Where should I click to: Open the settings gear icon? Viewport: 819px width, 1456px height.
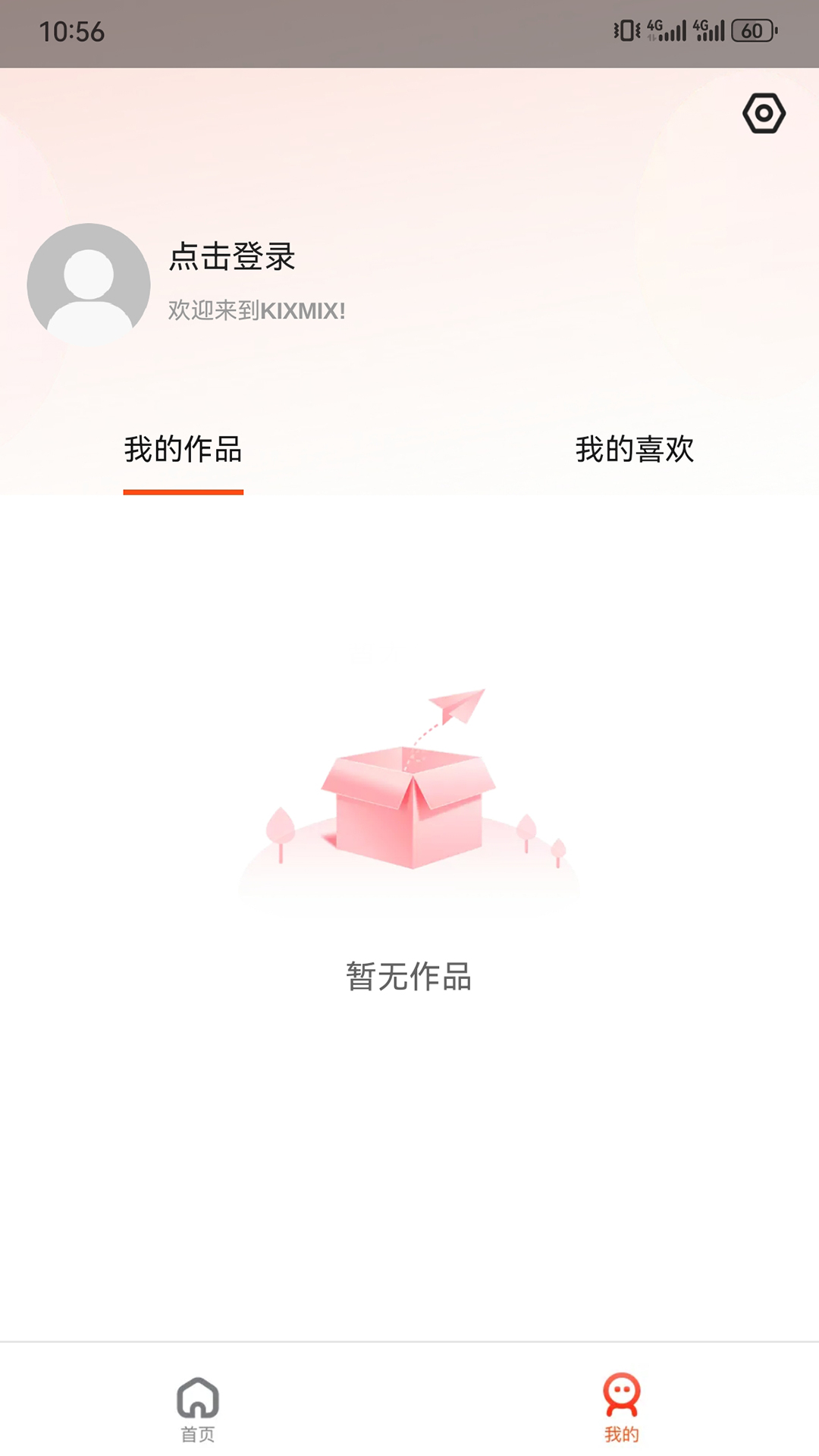pyautogui.click(x=763, y=113)
